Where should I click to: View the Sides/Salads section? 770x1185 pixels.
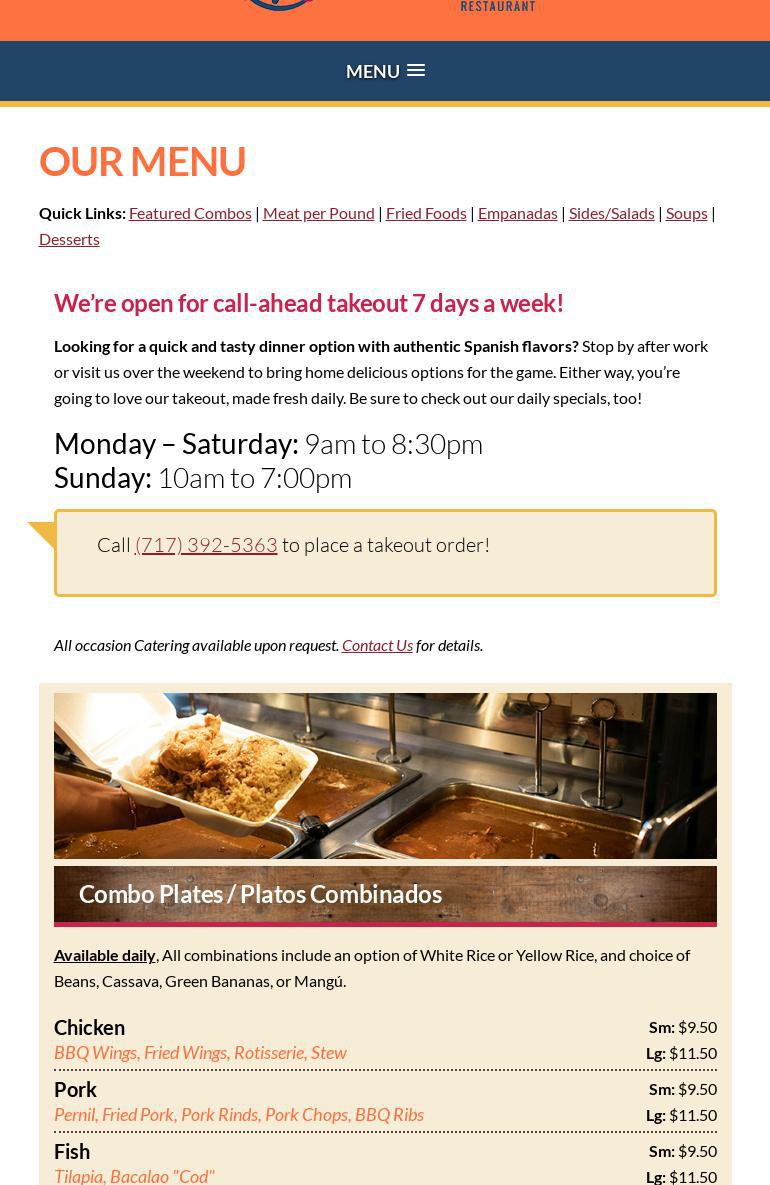(x=611, y=213)
